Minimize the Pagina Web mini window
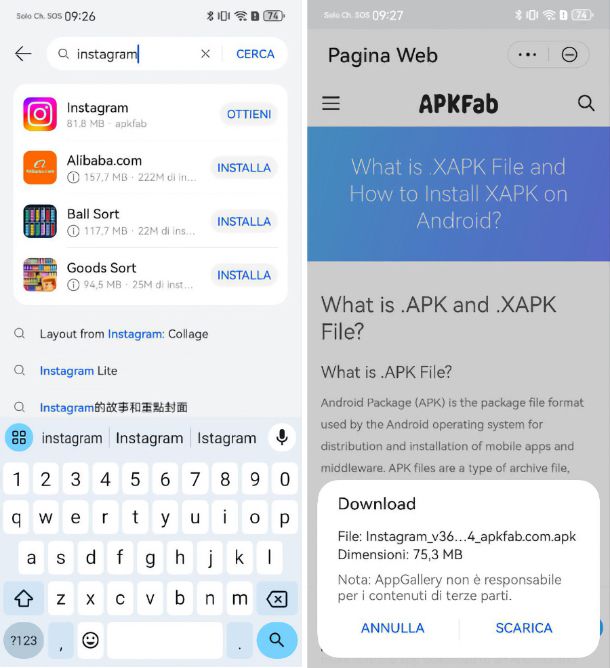 569,55
